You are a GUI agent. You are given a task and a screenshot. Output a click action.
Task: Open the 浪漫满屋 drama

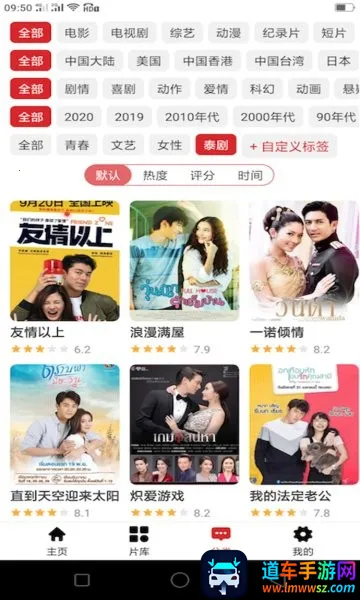click(x=184, y=261)
